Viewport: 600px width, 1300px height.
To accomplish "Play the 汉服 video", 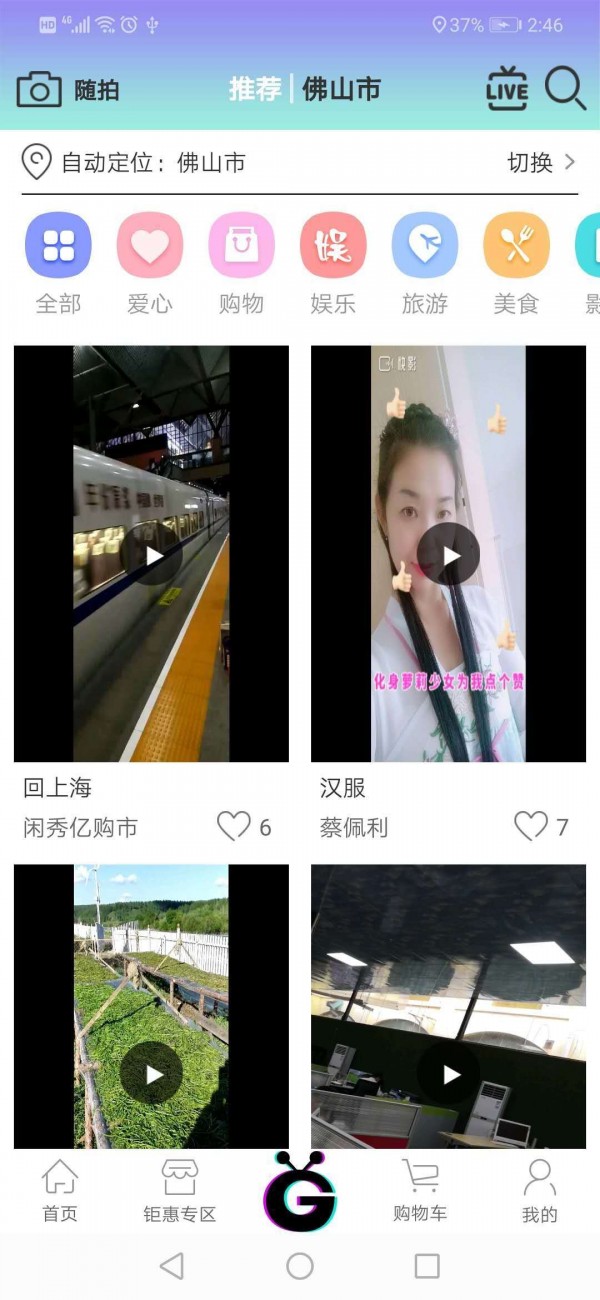I will coord(448,554).
